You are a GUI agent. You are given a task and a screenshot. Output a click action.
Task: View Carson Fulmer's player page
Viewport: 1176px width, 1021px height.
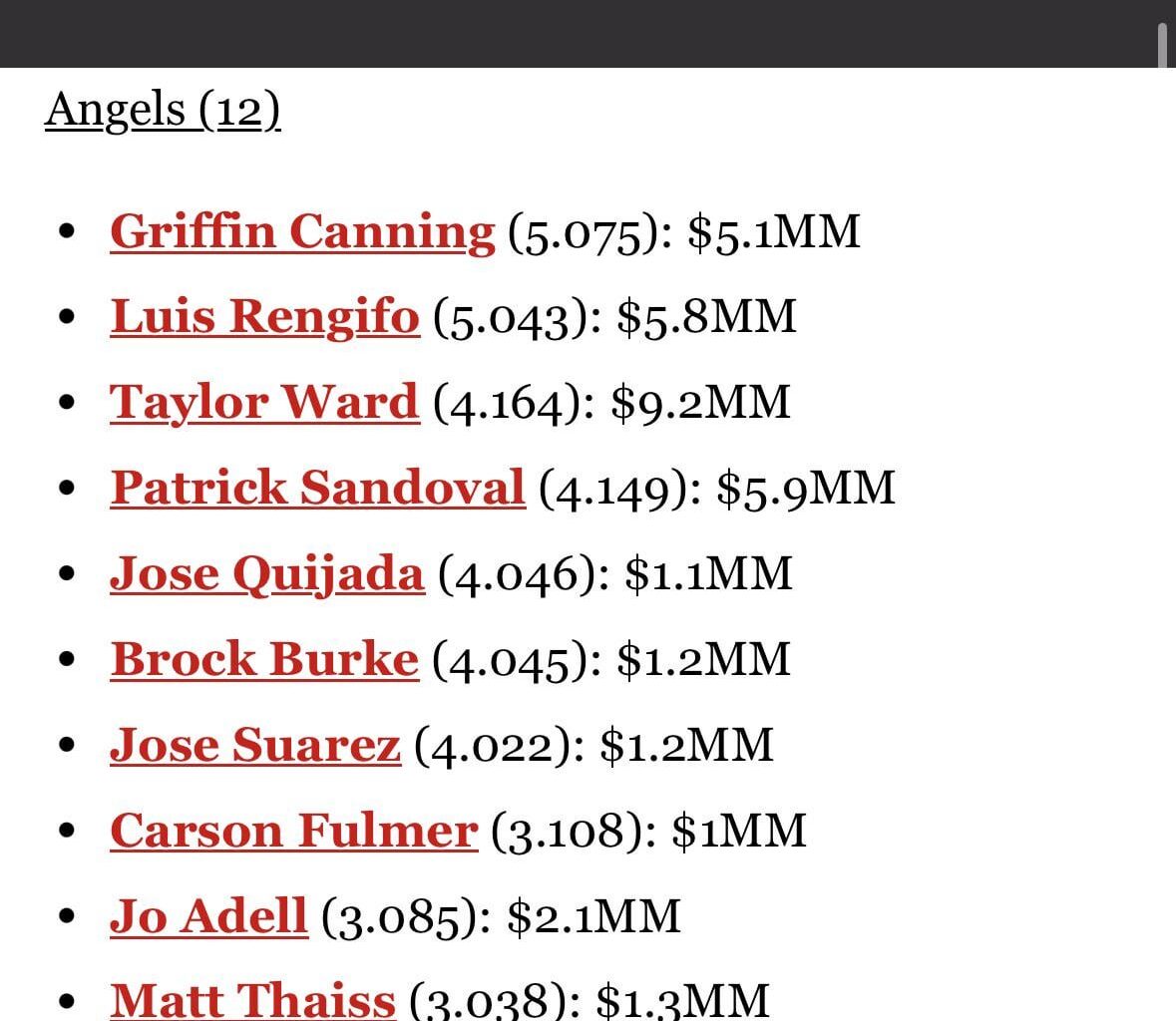point(293,832)
